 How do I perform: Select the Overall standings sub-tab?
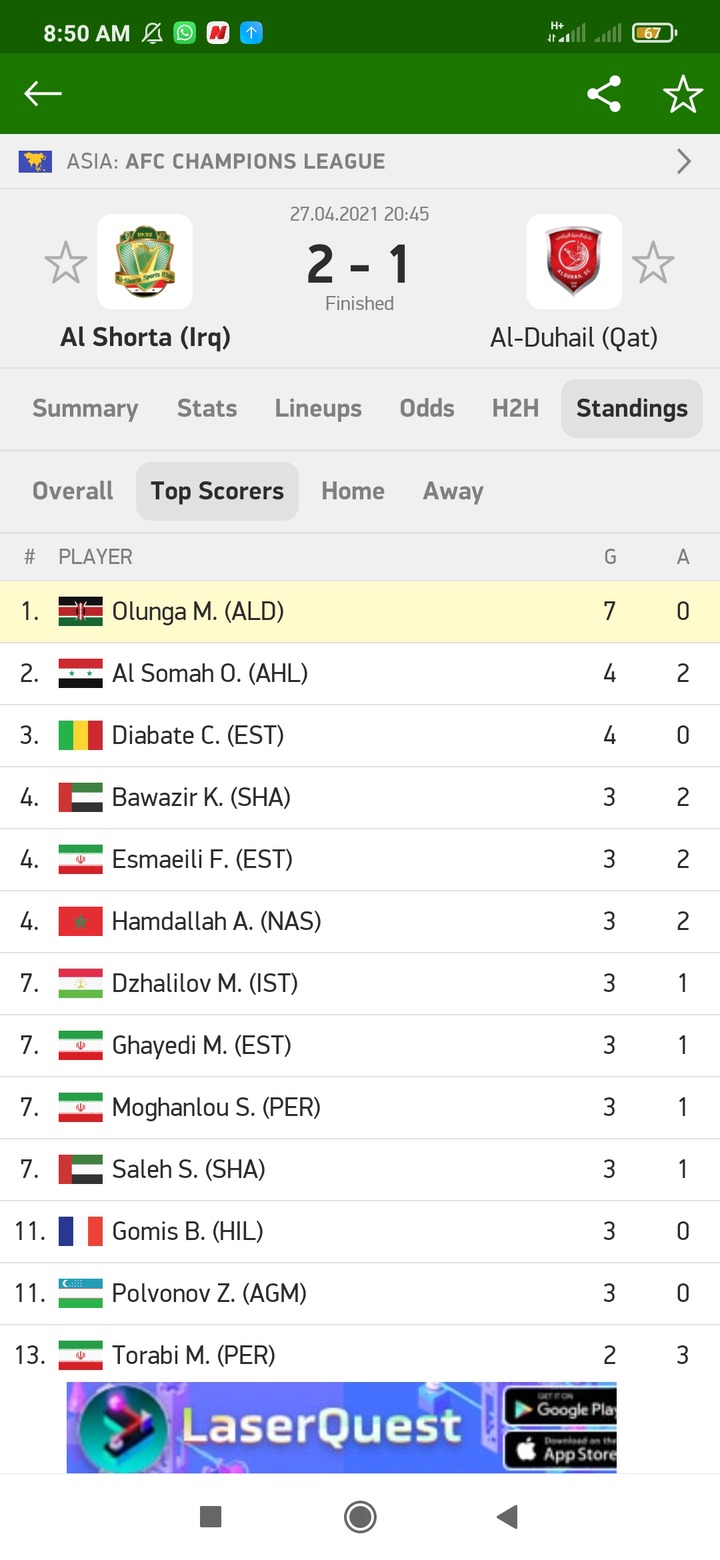coord(73,491)
